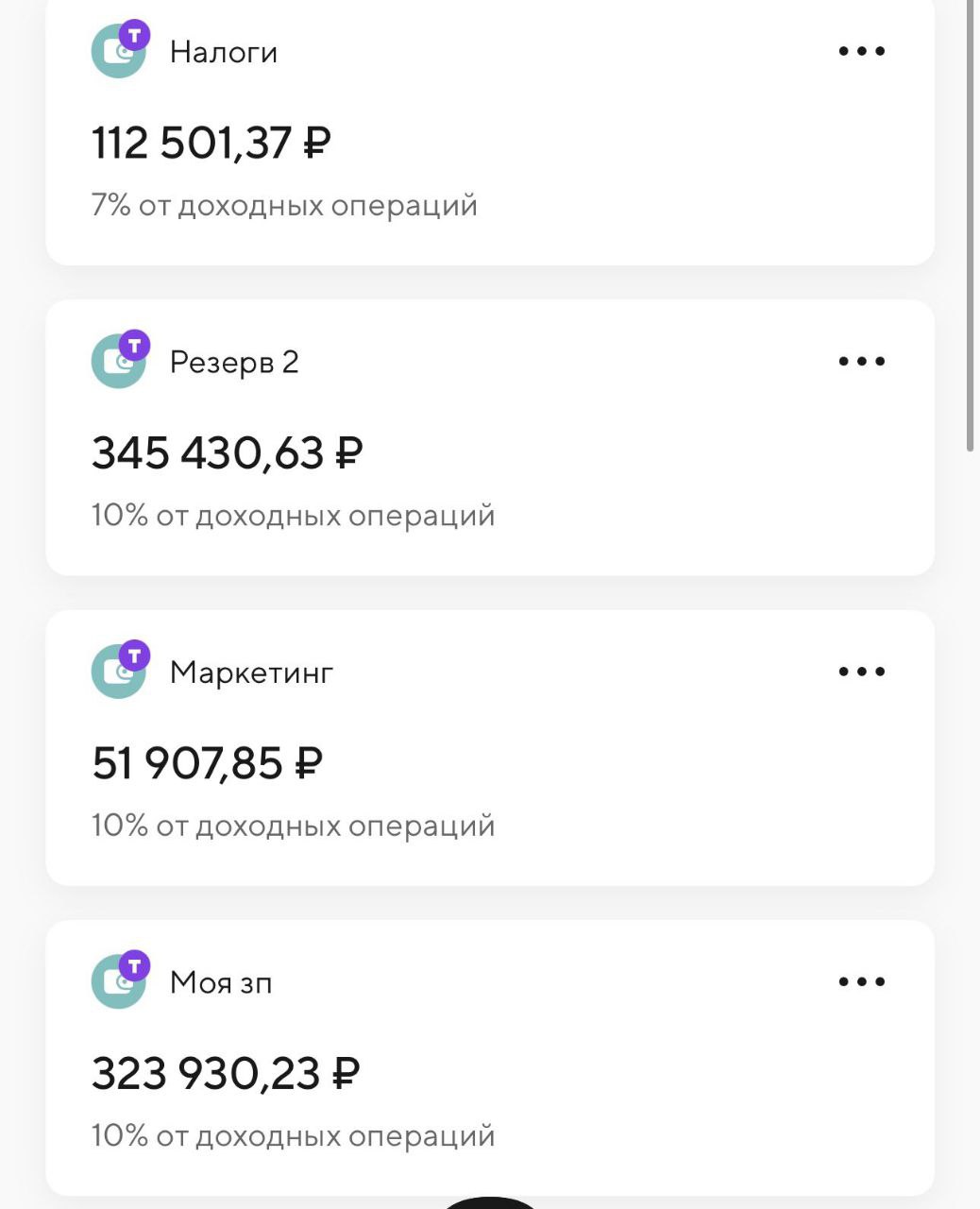980x1209 pixels.
Task: Click the Резерв 2 account icon
Action: pos(118,361)
